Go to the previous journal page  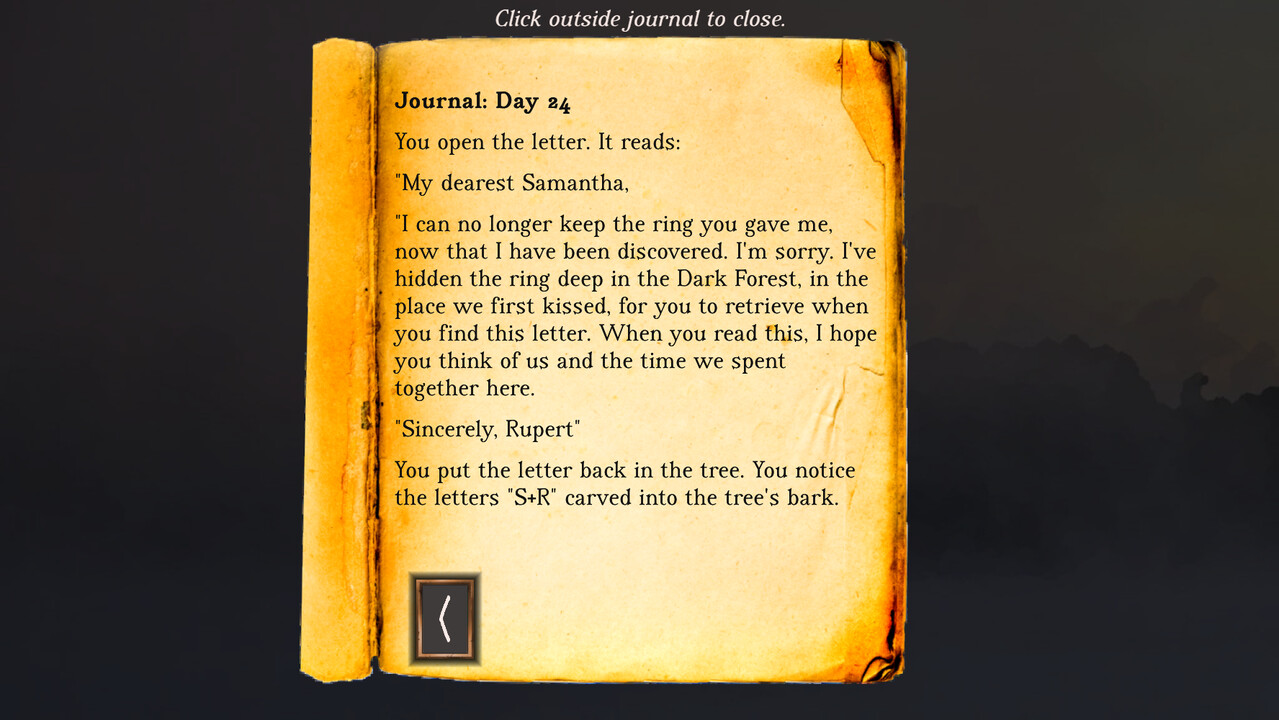(445, 619)
